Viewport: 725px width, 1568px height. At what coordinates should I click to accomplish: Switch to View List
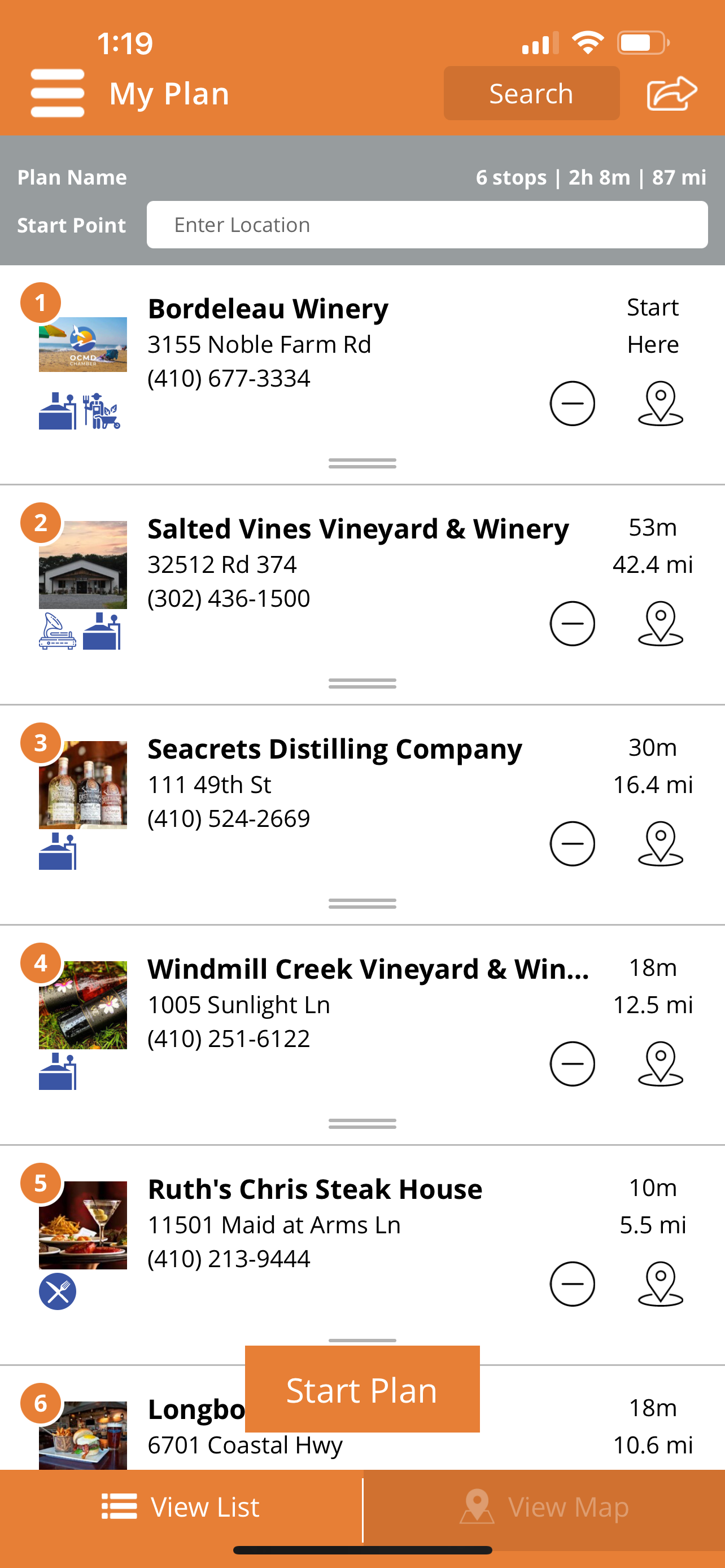click(181, 1506)
